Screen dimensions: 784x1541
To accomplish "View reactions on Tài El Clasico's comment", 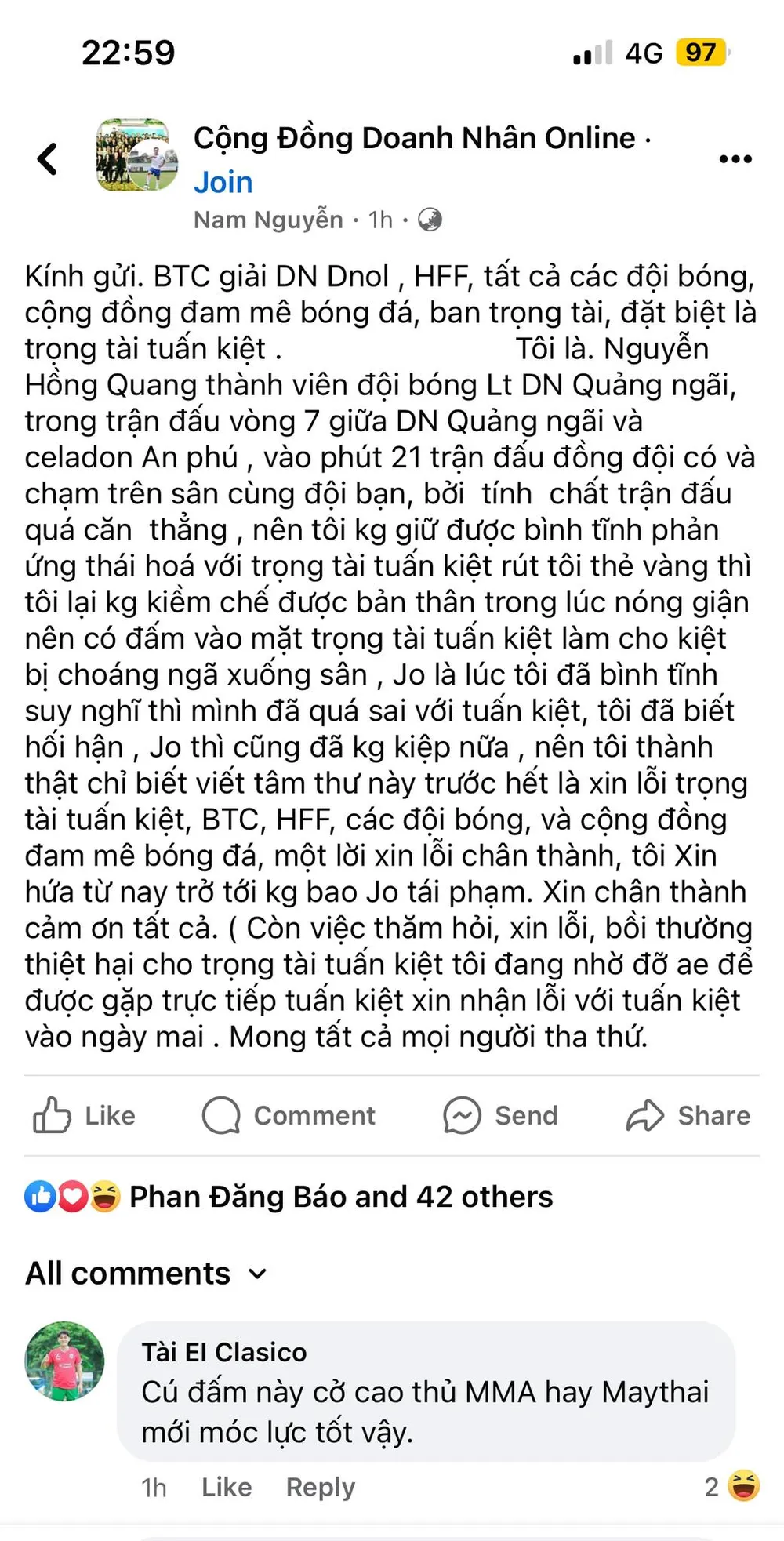I will coord(732,1486).
